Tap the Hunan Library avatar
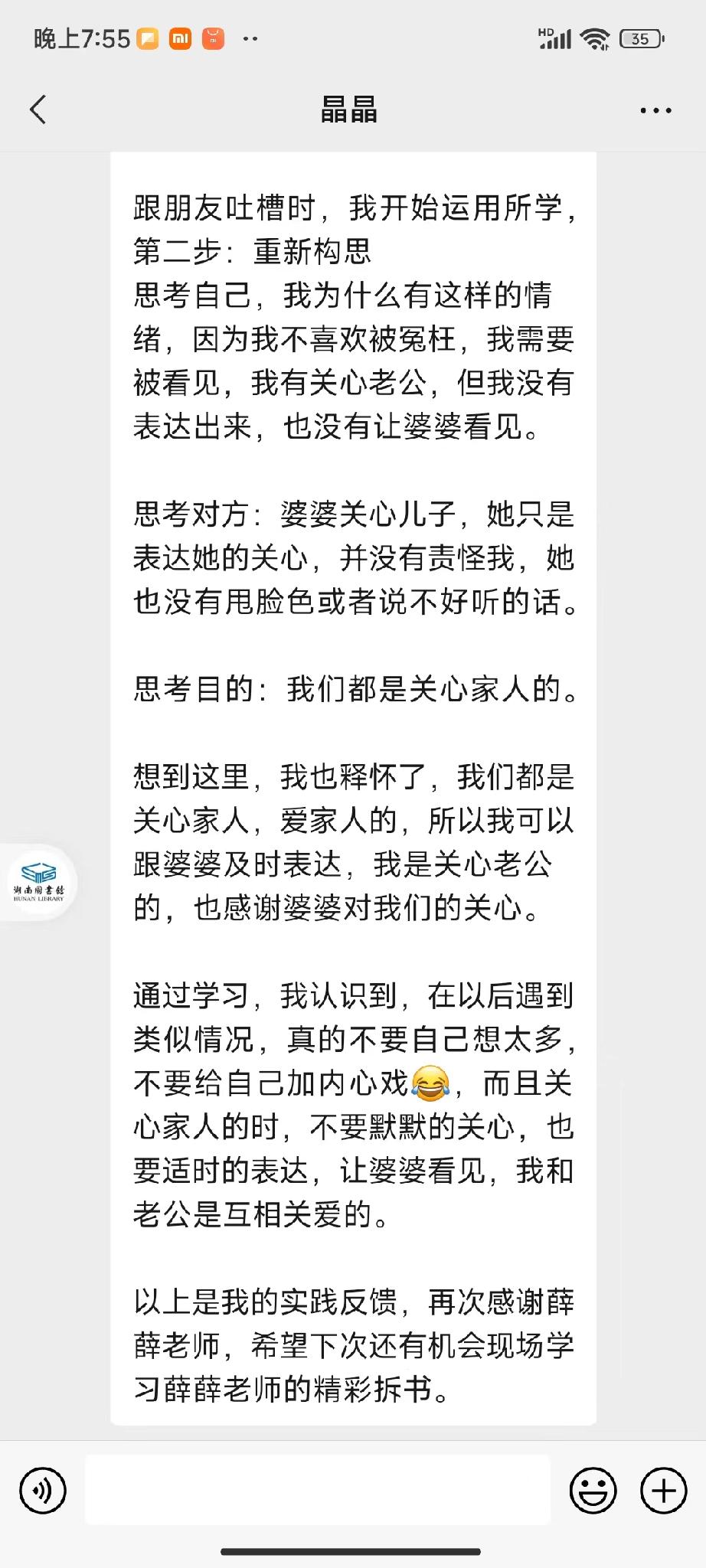706x1568 pixels. pyautogui.click(x=38, y=882)
